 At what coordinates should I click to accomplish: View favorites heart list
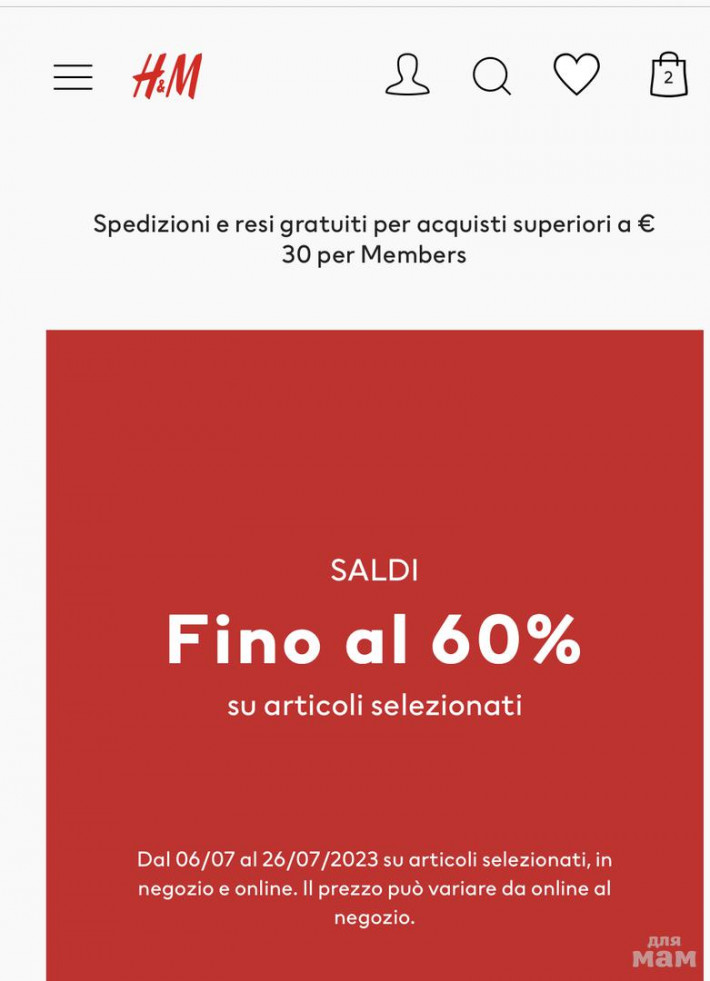click(577, 75)
